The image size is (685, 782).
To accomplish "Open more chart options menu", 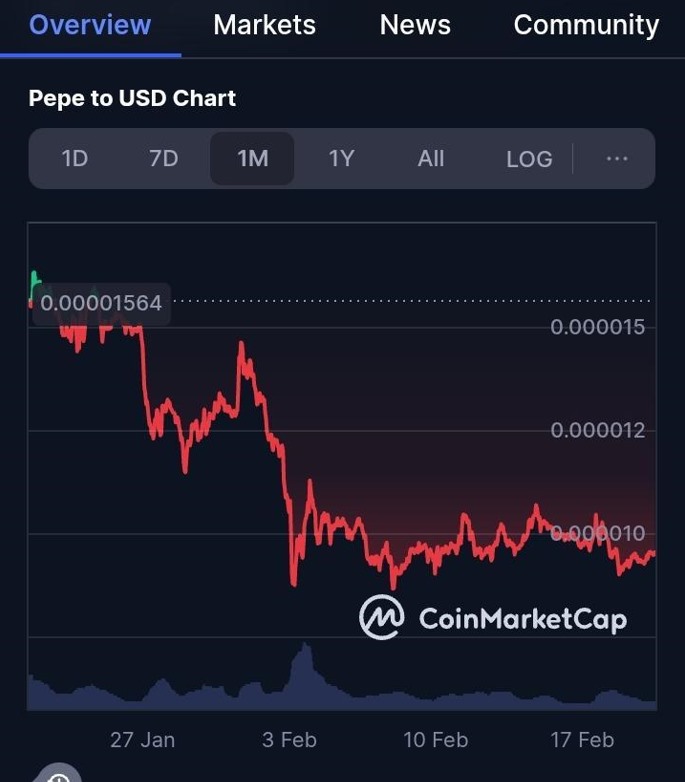I will point(617,158).
